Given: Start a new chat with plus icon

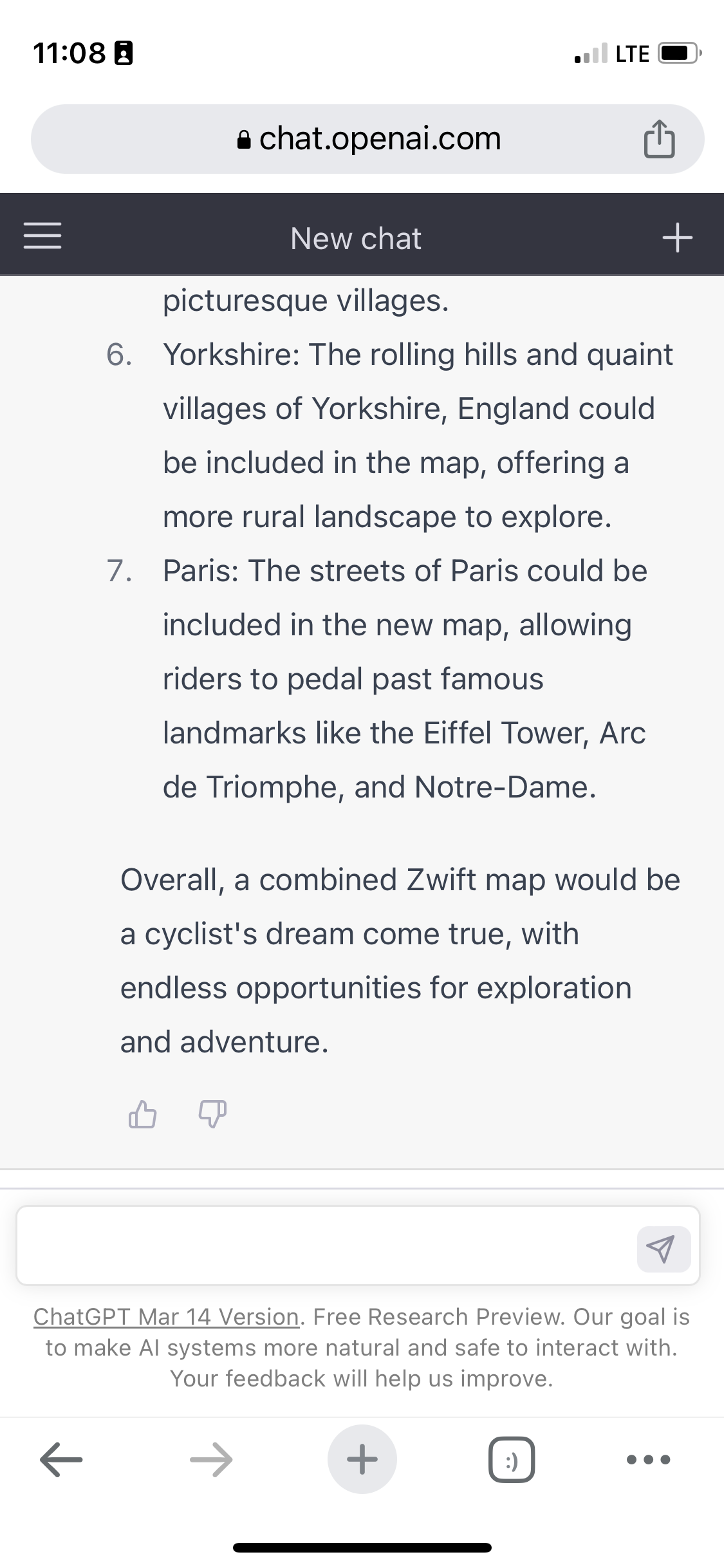Looking at the screenshot, I should 678,238.
